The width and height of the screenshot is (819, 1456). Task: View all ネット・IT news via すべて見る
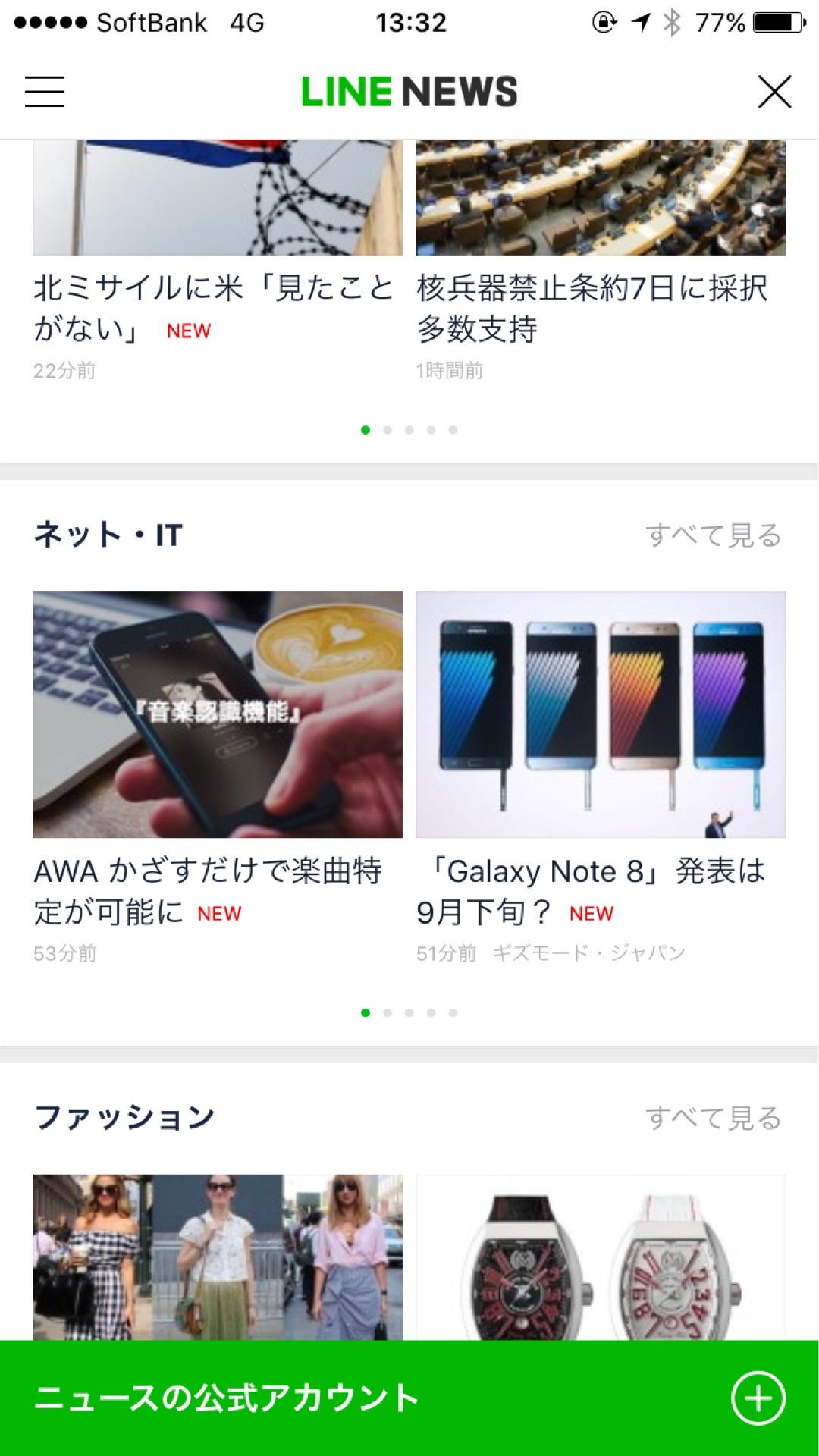tap(713, 535)
